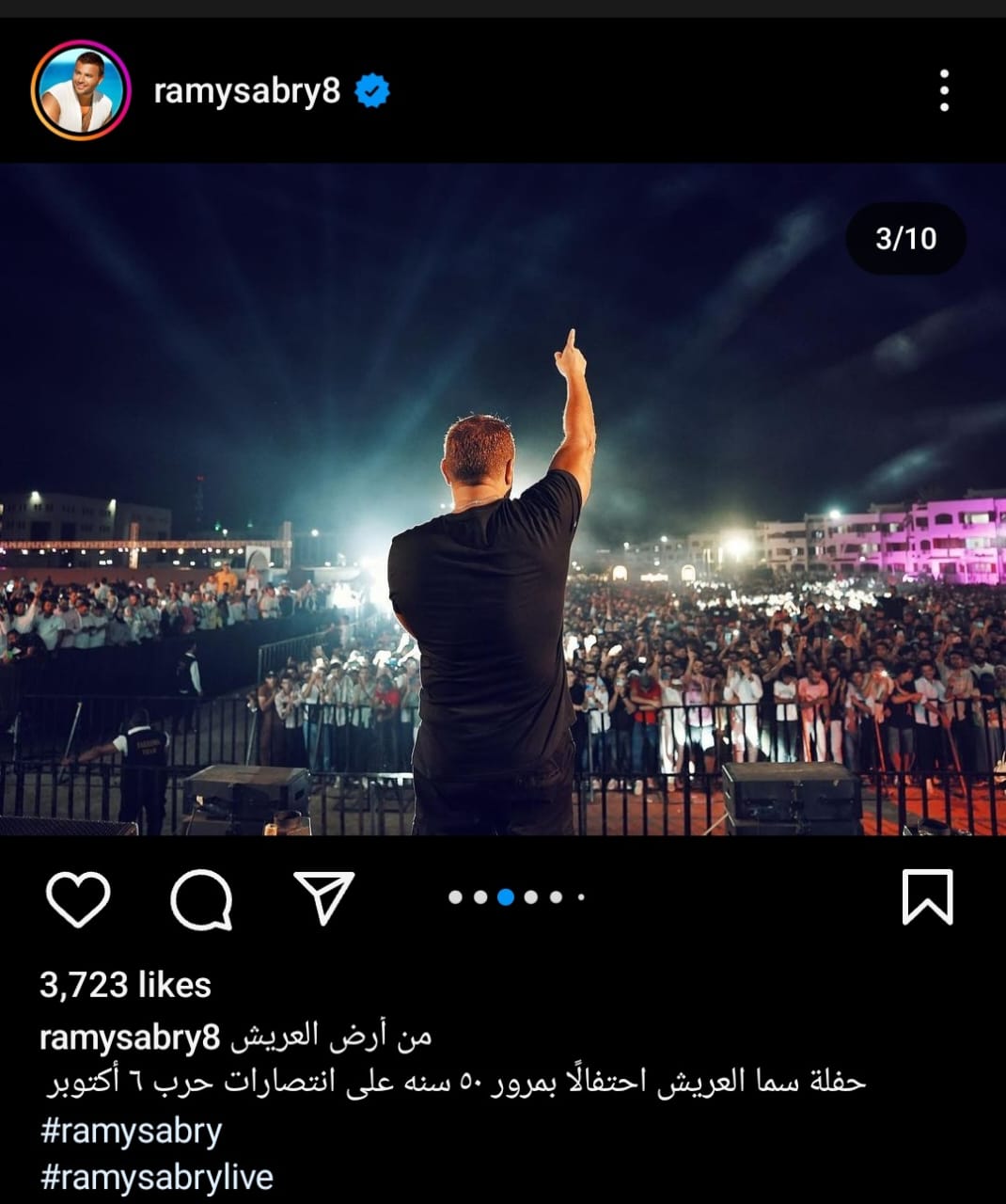Image resolution: width=1006 pixels, height=1204 pixels.
Task: Open the #ramysabry hashtag
Action: 131,1130
